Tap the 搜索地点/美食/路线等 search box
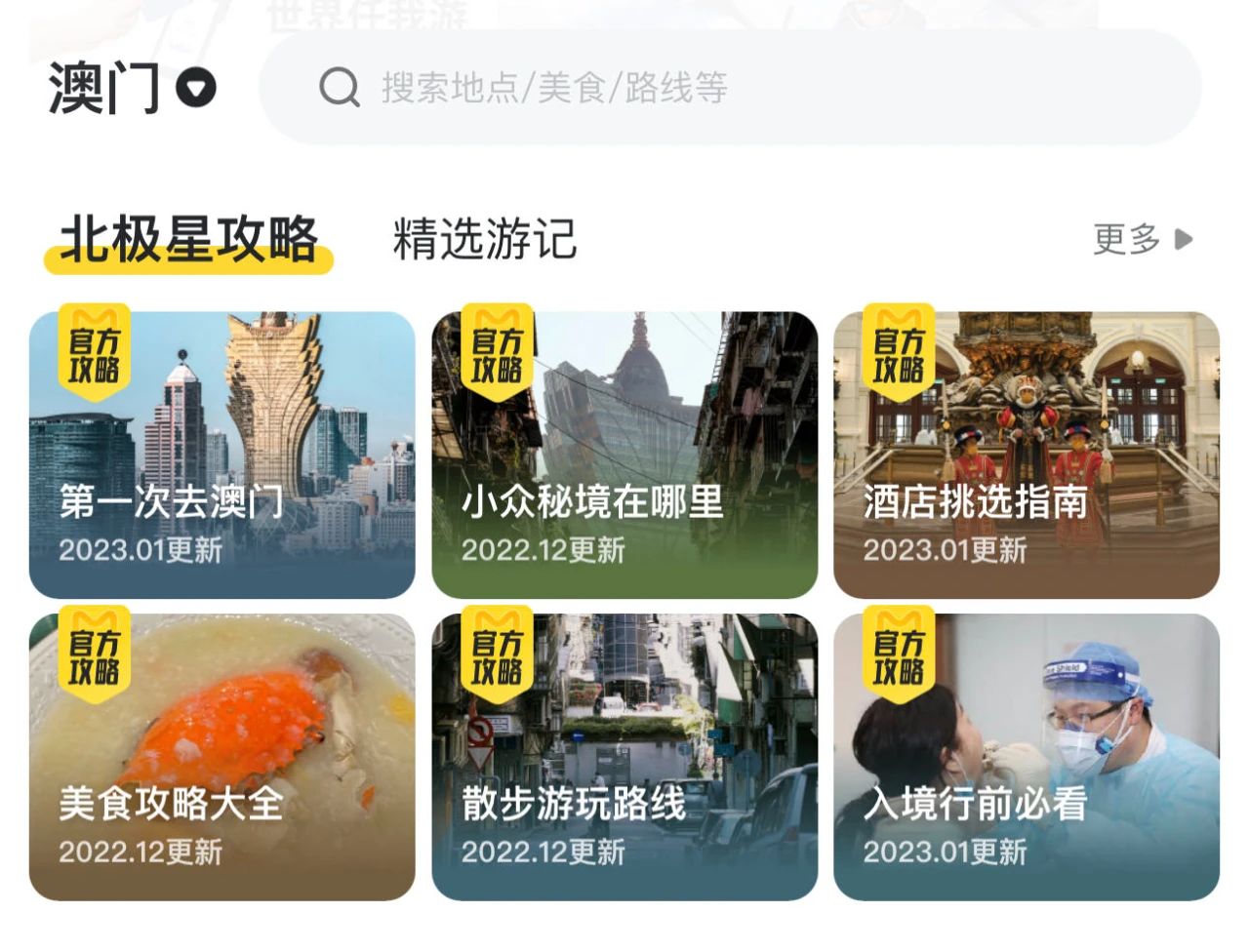The image size is (1249, 952). 730,88
